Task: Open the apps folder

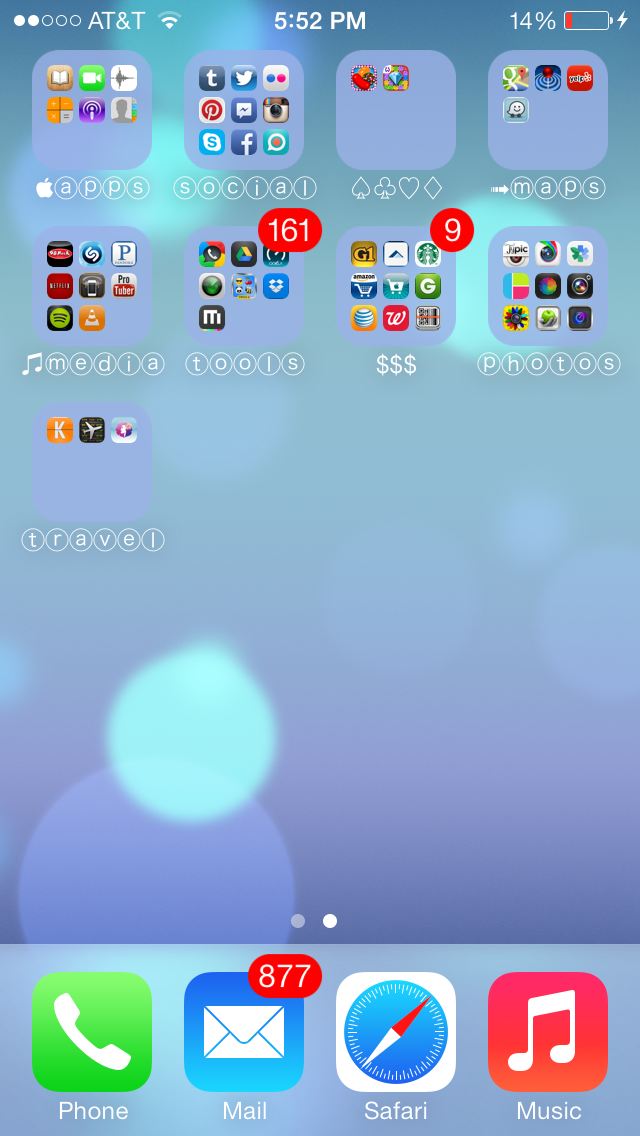Action: click(92, 110)
